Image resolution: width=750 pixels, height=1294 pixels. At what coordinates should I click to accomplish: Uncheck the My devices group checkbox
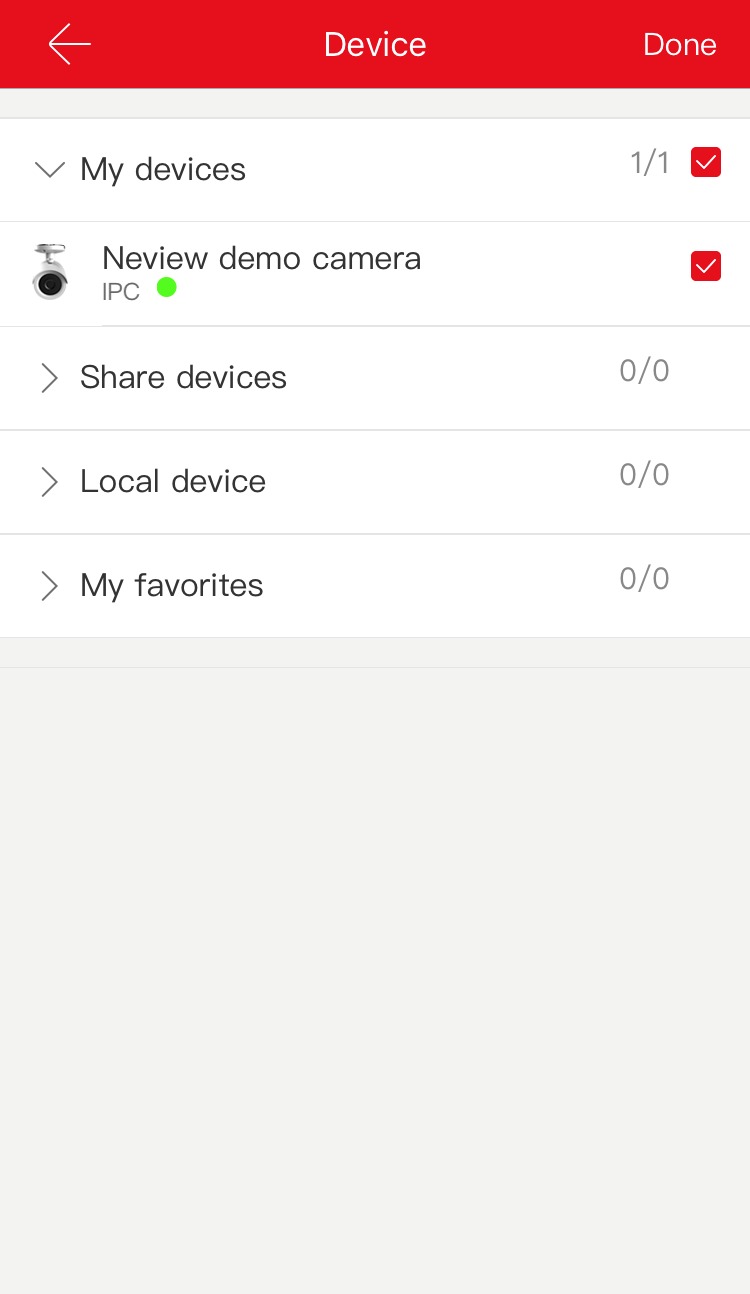(706, 162)
